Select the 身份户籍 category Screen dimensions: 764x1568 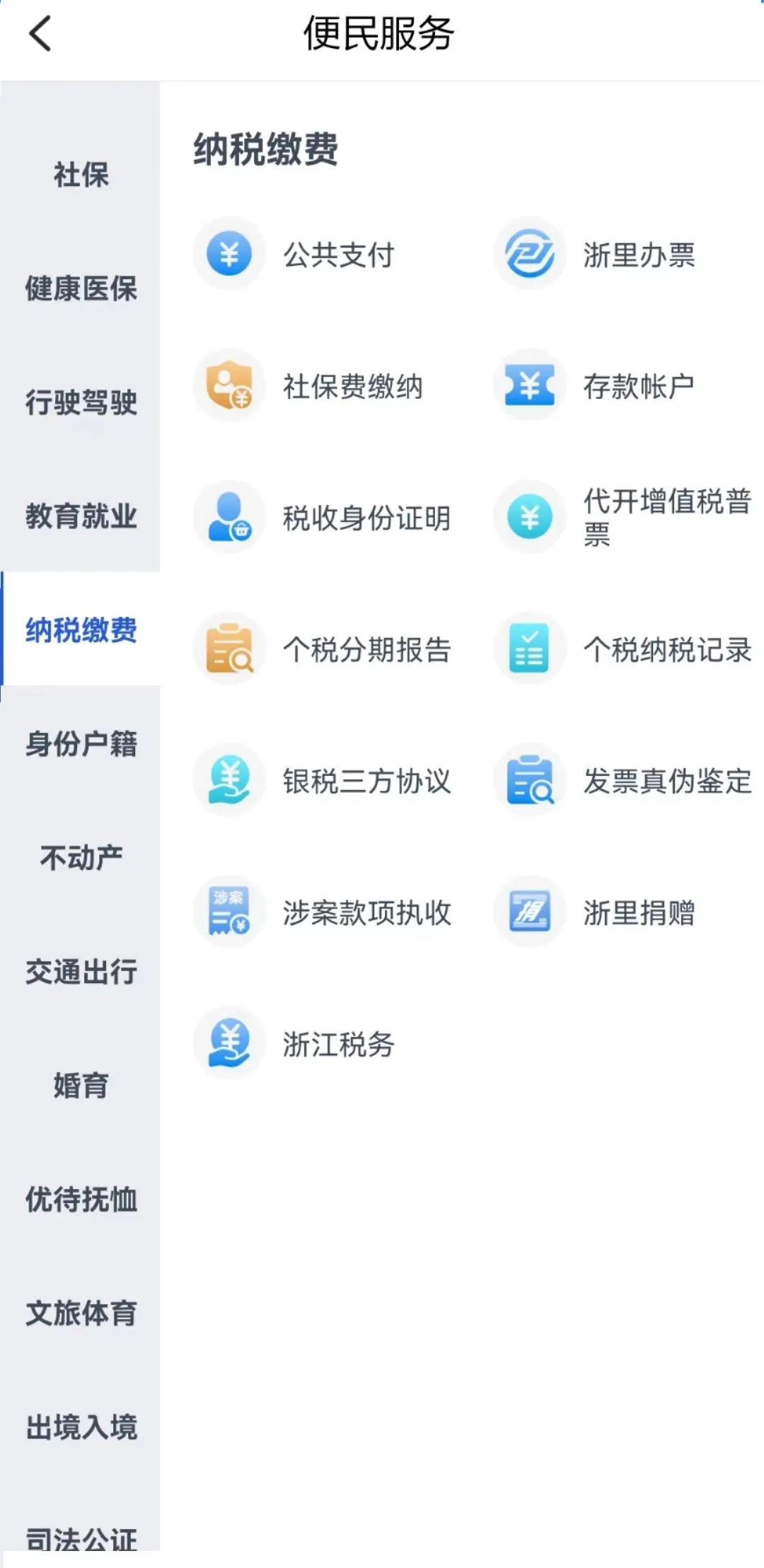(x=81, y=744)
